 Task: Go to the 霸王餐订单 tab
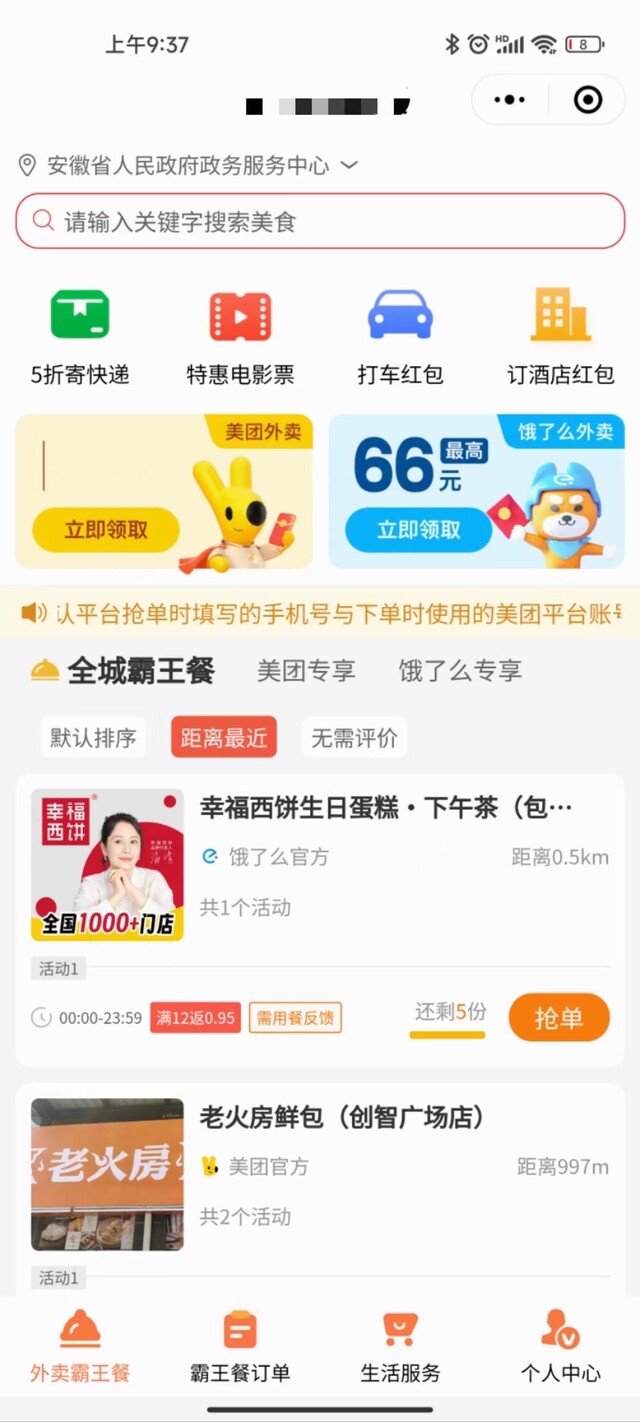point(240,1346)
